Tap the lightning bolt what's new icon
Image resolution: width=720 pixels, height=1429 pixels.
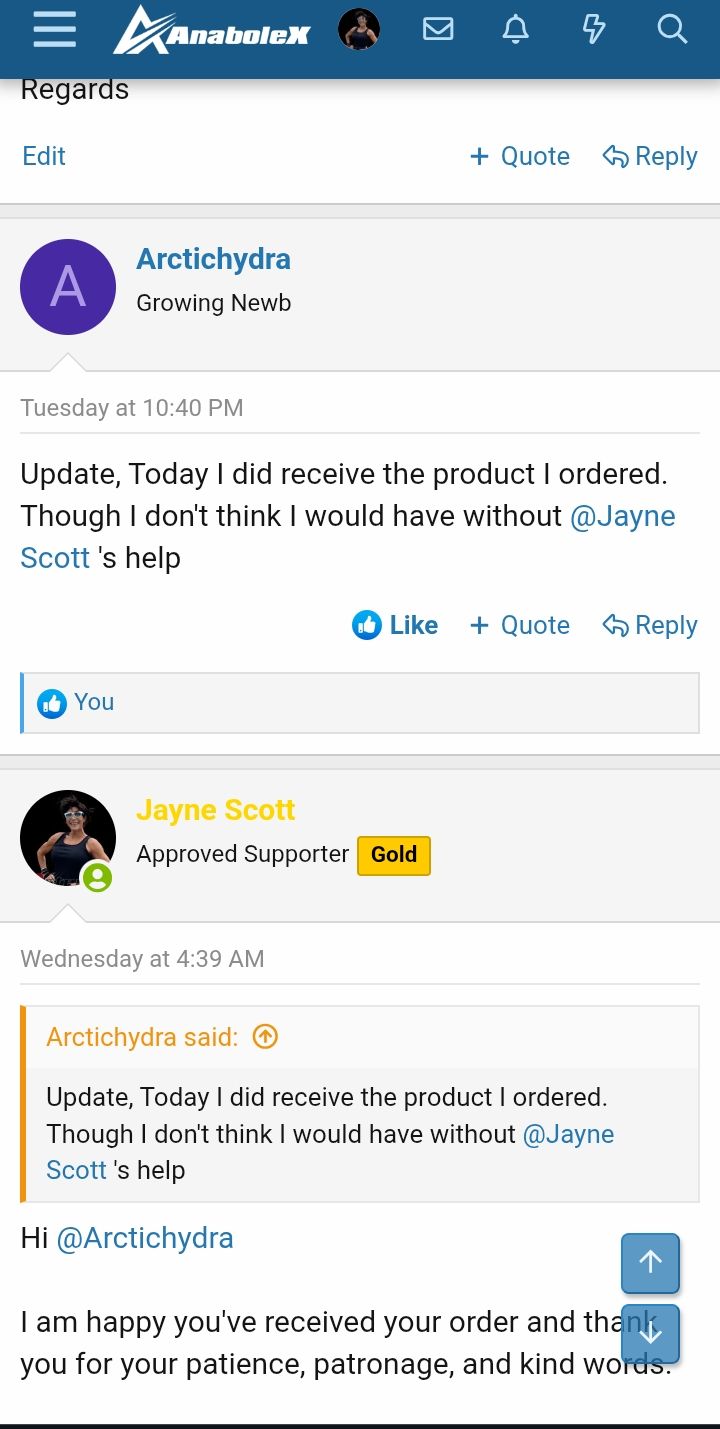click(594, 30)
